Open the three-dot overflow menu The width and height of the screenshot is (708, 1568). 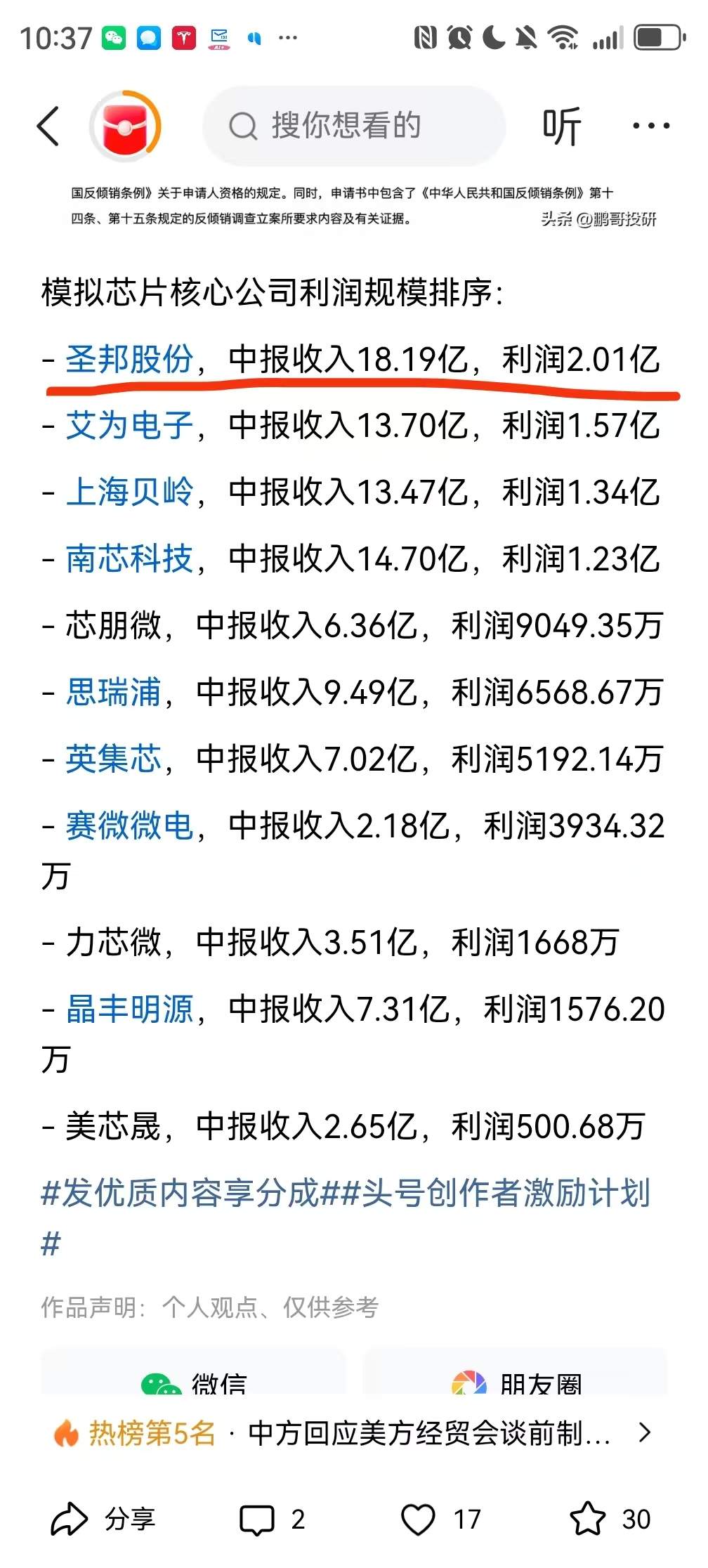click(651, 126)
